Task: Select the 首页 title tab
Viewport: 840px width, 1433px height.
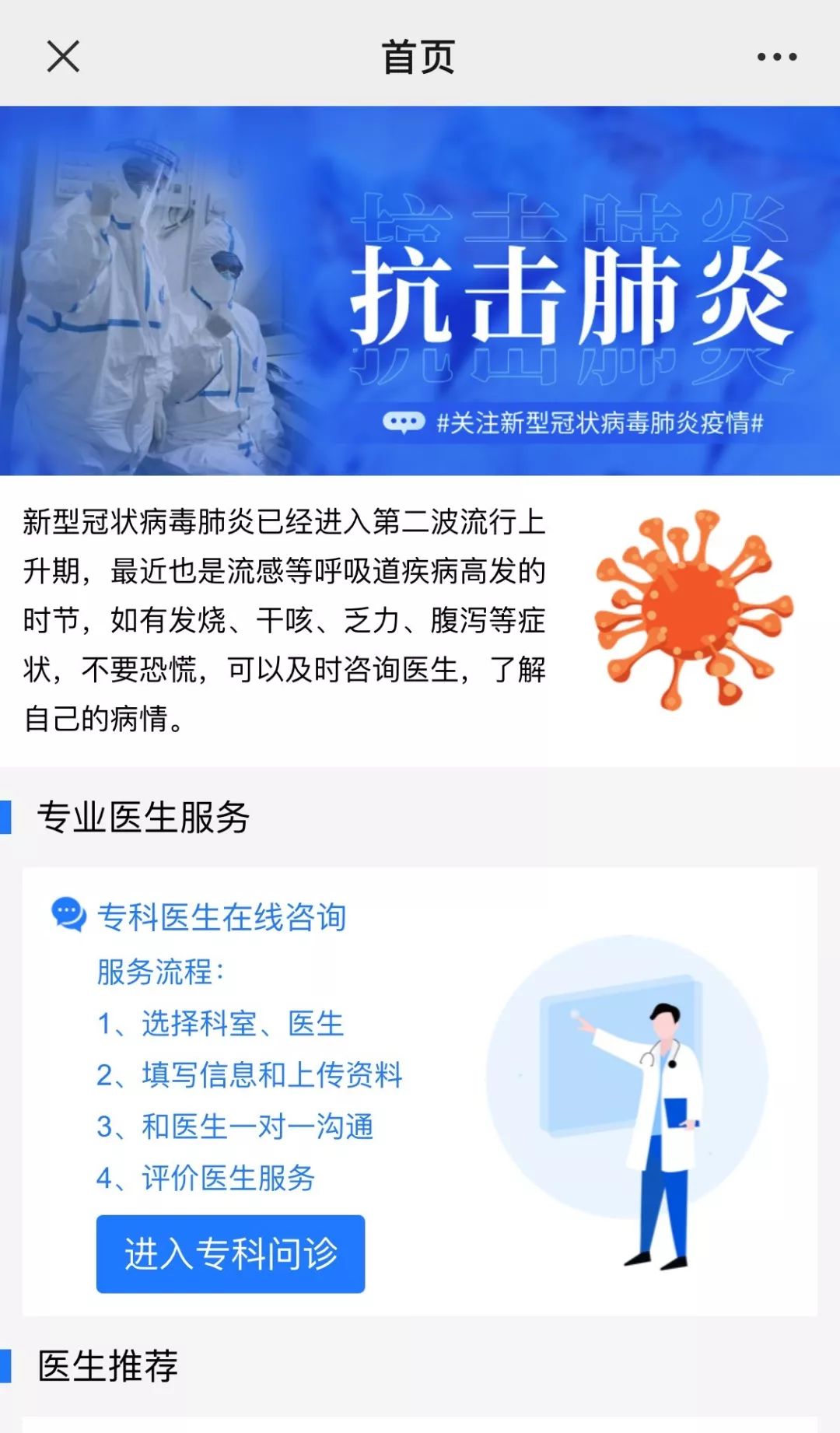Action: tap(418, 56)
